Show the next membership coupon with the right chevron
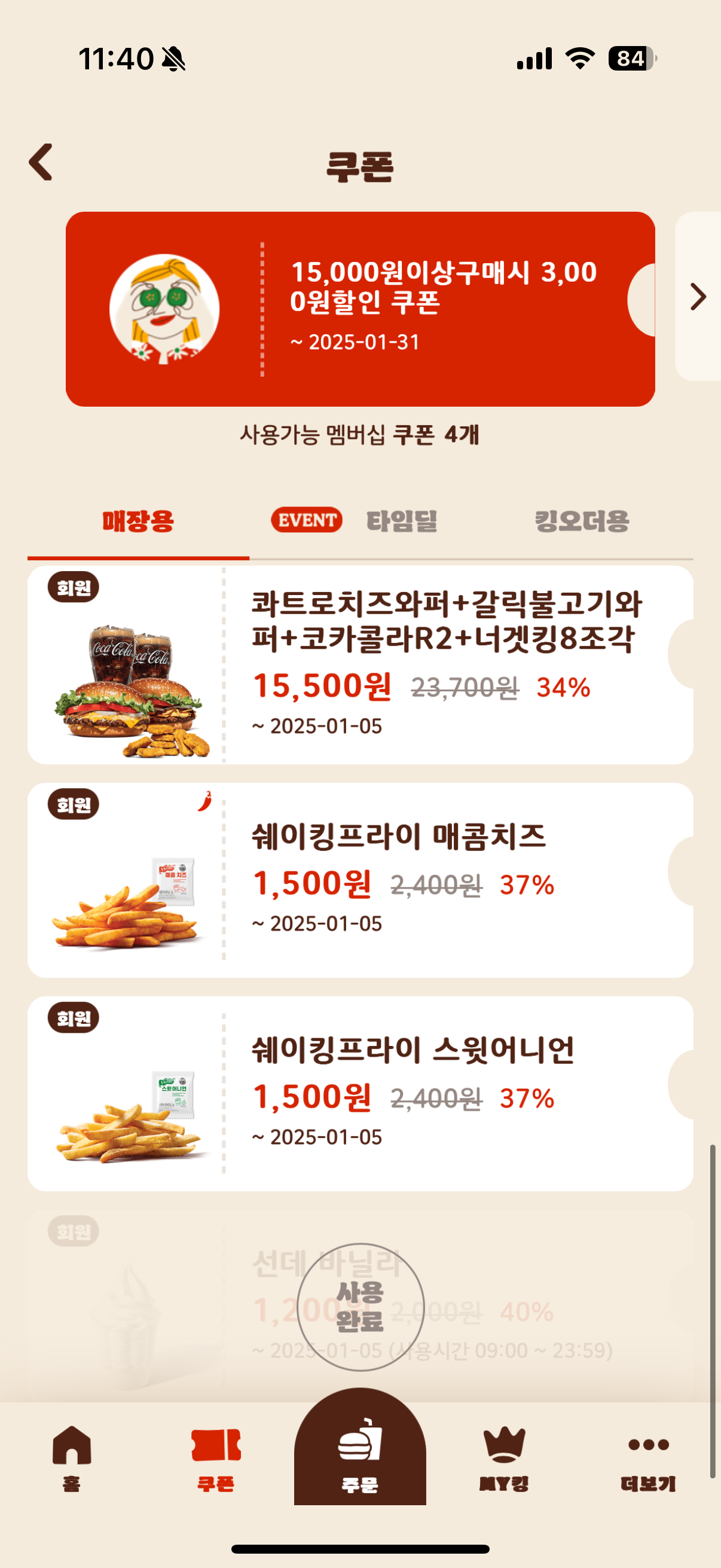This screenshot has width=721, height=1568. pos(698,297)
